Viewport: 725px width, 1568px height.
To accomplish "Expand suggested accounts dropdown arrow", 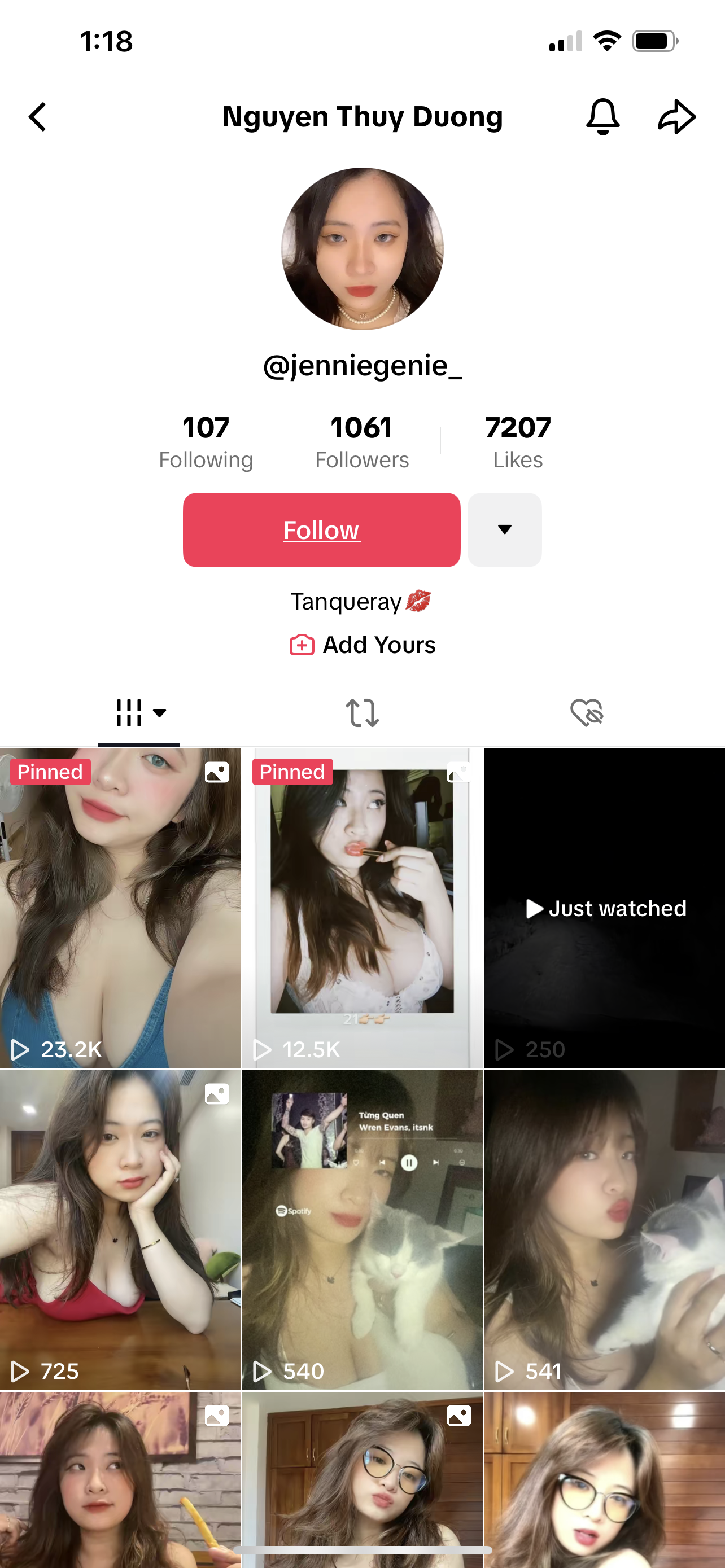I will click(x=504, y=529).
